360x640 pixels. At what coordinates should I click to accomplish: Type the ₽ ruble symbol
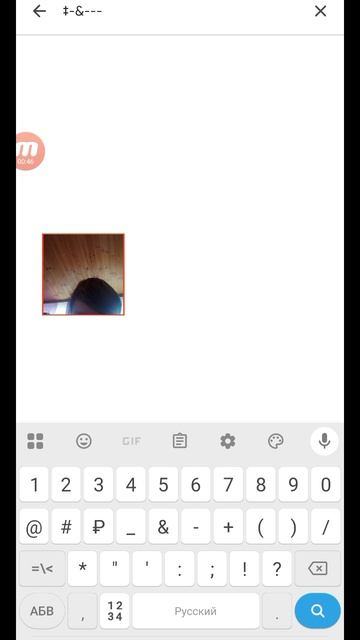(98, 527)
